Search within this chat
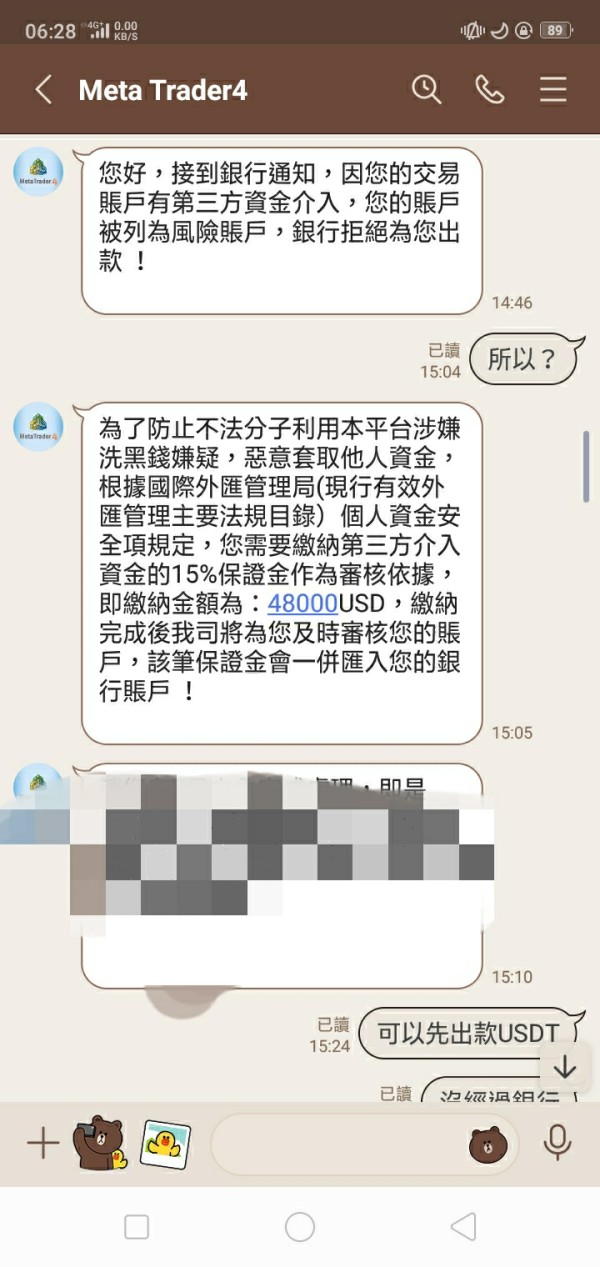This screenshot has height=1267, width=600. (x=427, y=90)
